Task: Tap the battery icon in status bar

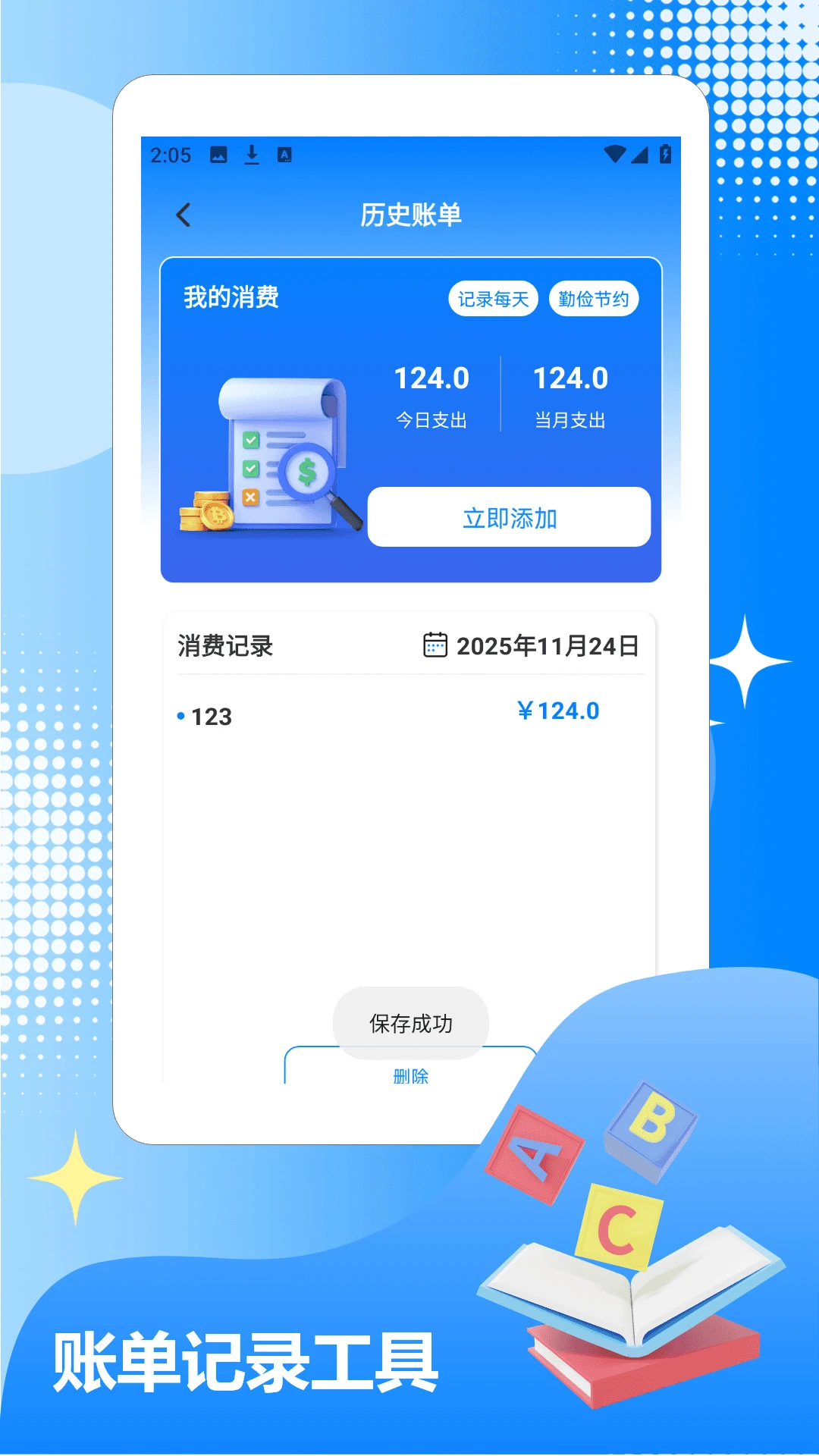Action: tap(666, 152)
